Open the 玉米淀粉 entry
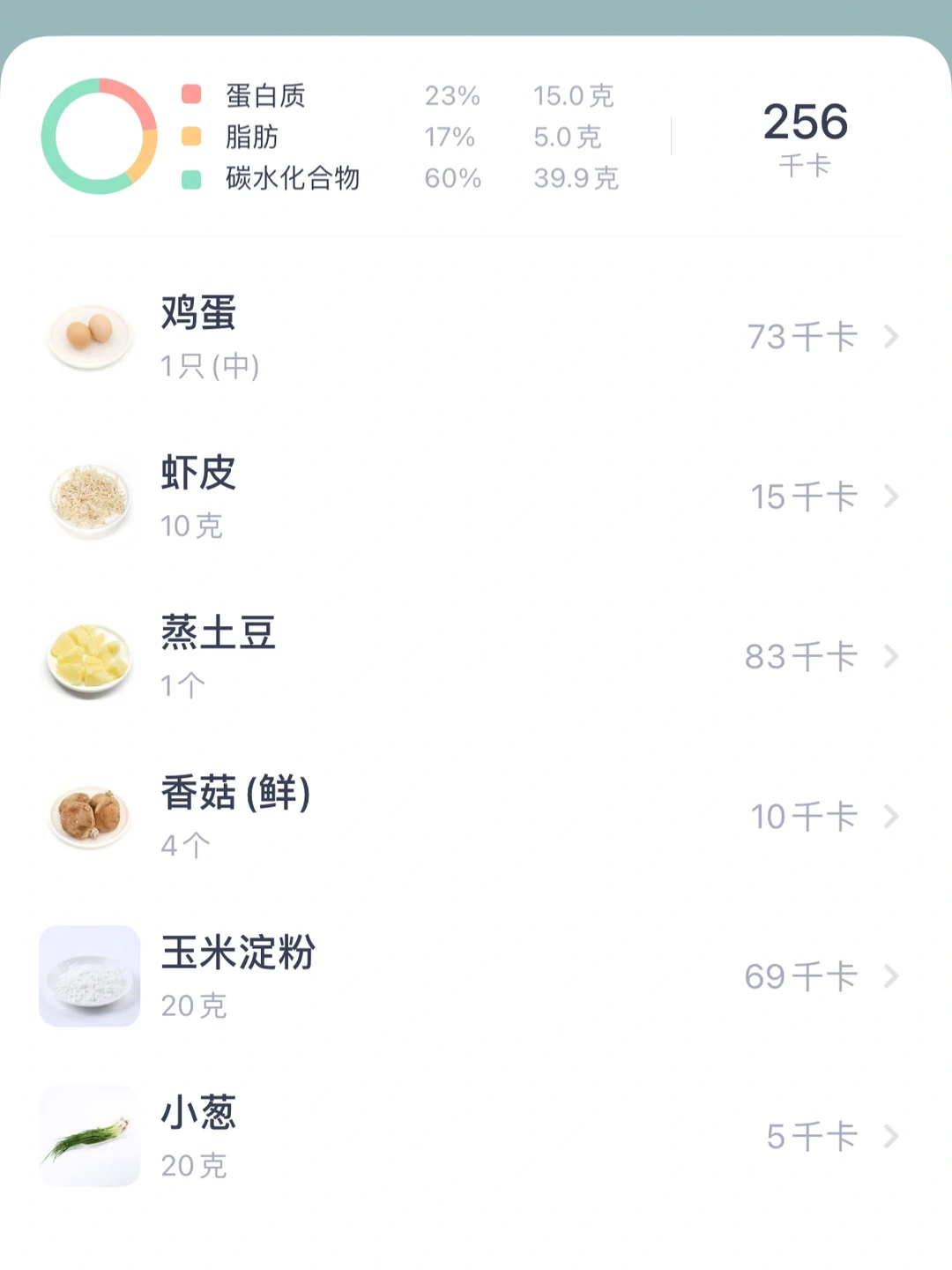952x1270 pixels. tap(474, 976)
